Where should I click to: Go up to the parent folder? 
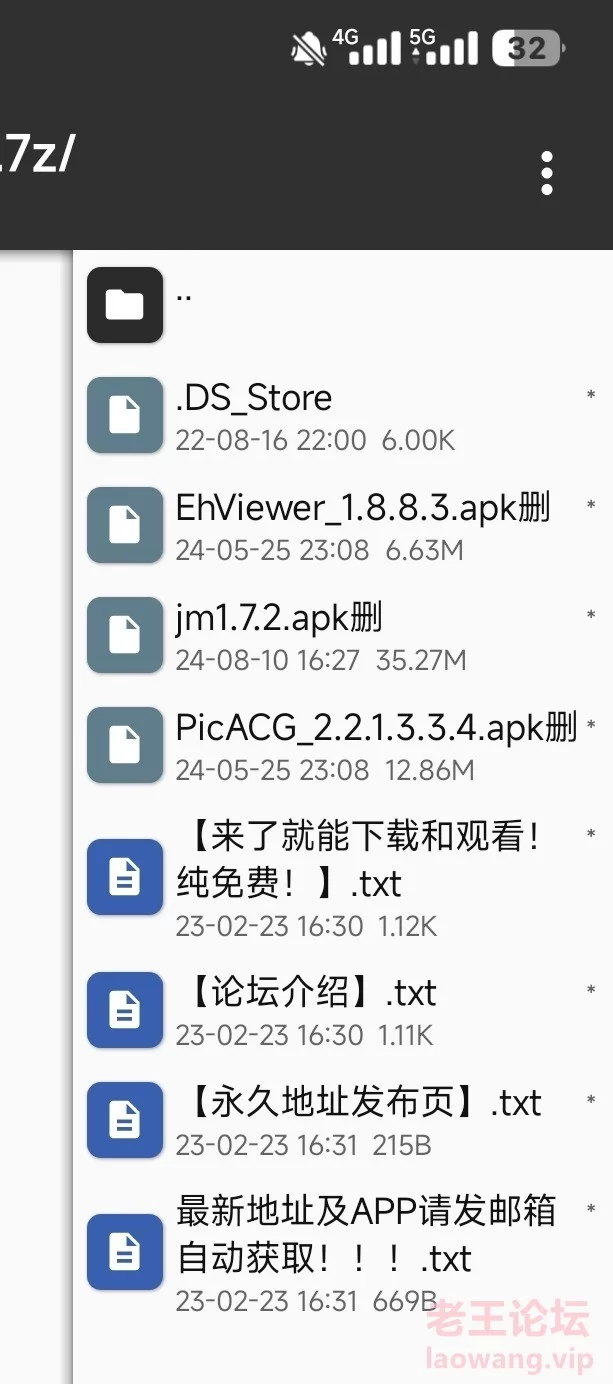343,304
